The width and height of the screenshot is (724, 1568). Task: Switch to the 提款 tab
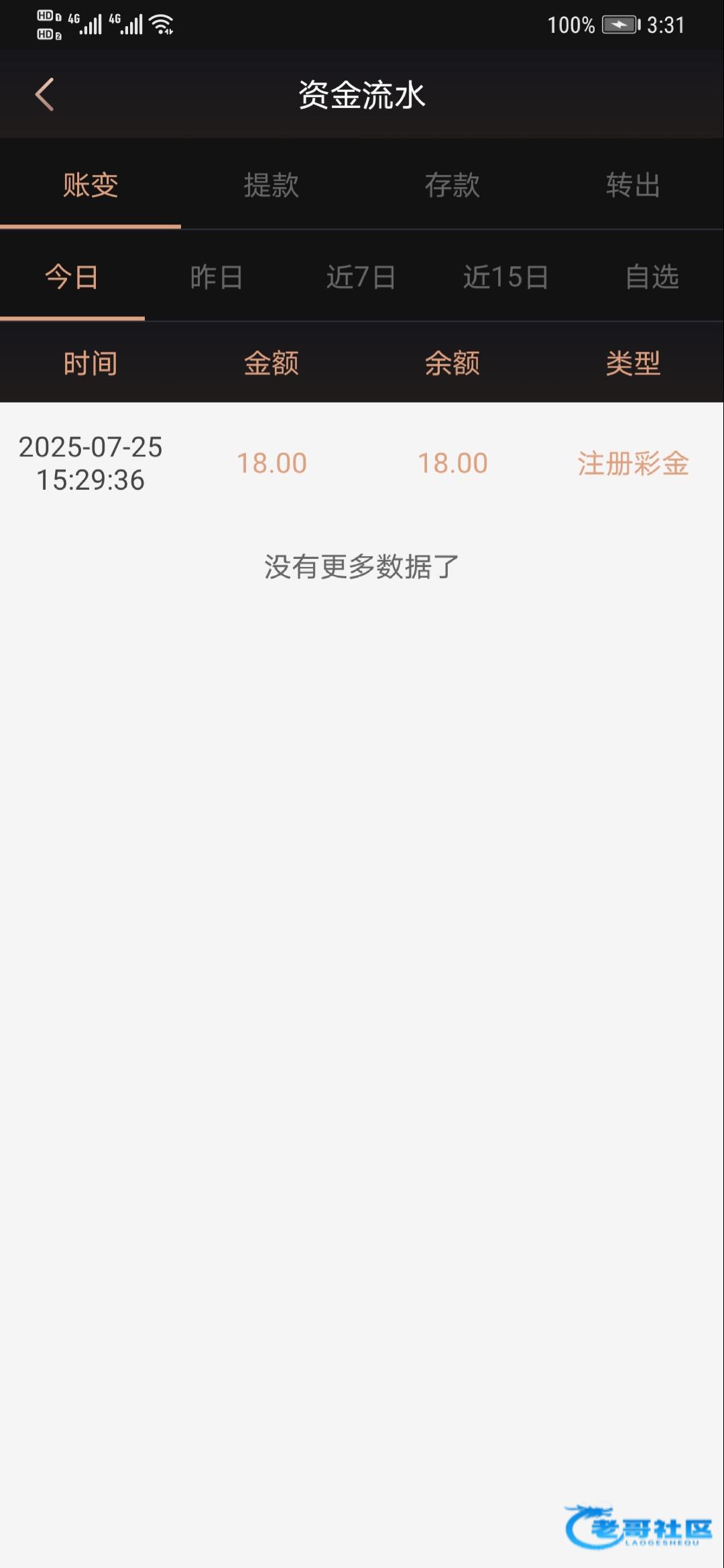pos(271,185)
